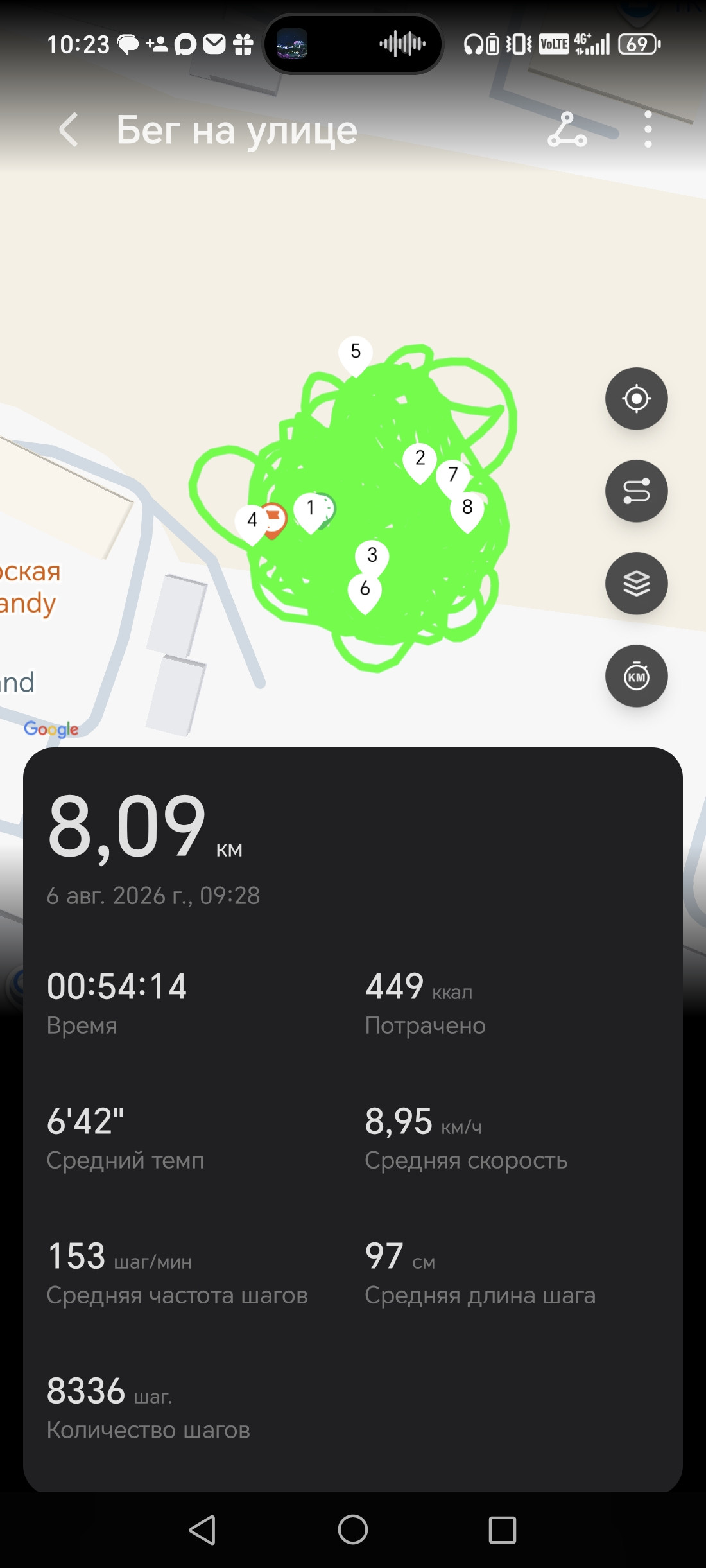Open the map layers button
This screenshot has width=706, height=1568.
click(x=637, y=584)
